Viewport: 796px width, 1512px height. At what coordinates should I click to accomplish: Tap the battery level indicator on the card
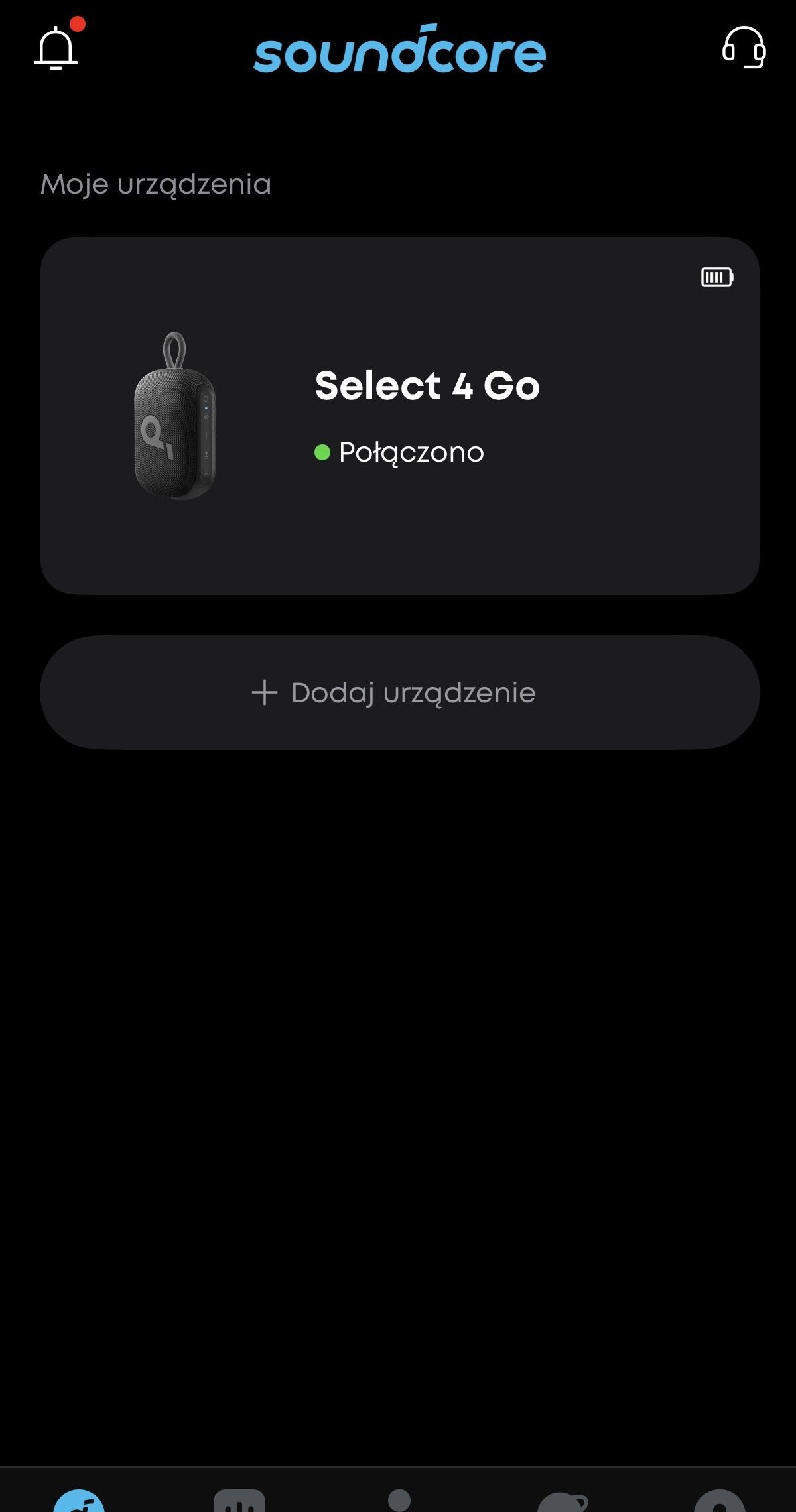(717, 279)
